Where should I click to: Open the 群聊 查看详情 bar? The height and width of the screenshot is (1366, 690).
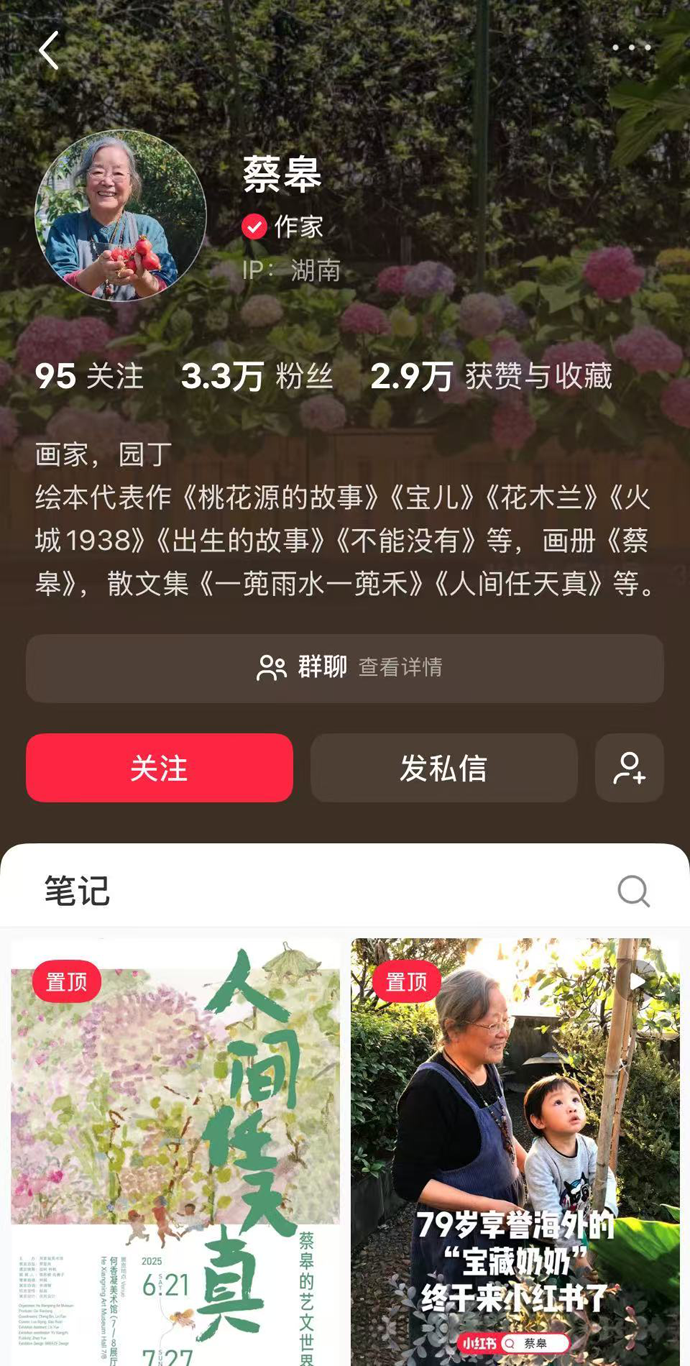345,668
